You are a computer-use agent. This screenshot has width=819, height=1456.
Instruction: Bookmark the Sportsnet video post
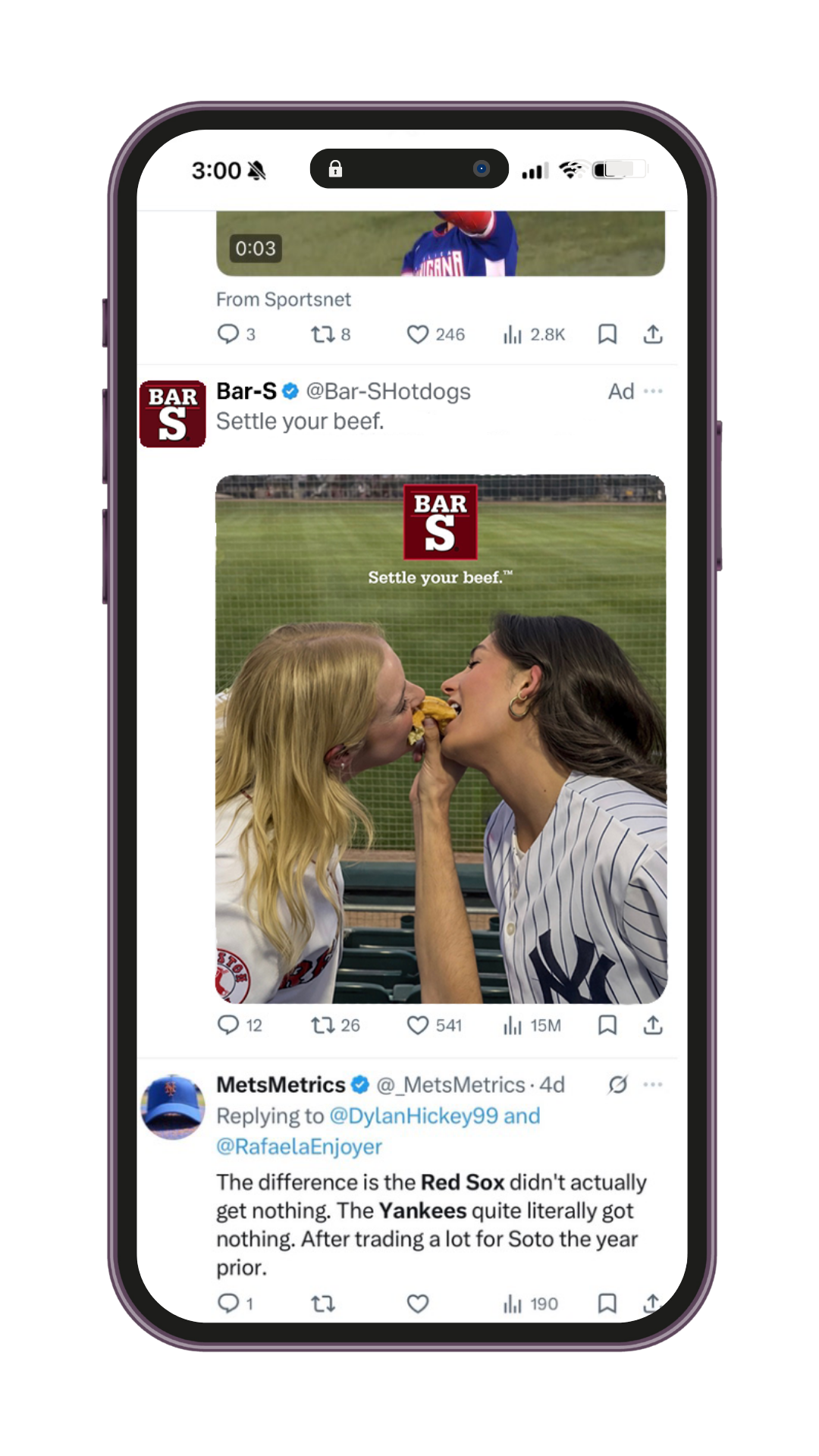607,334
